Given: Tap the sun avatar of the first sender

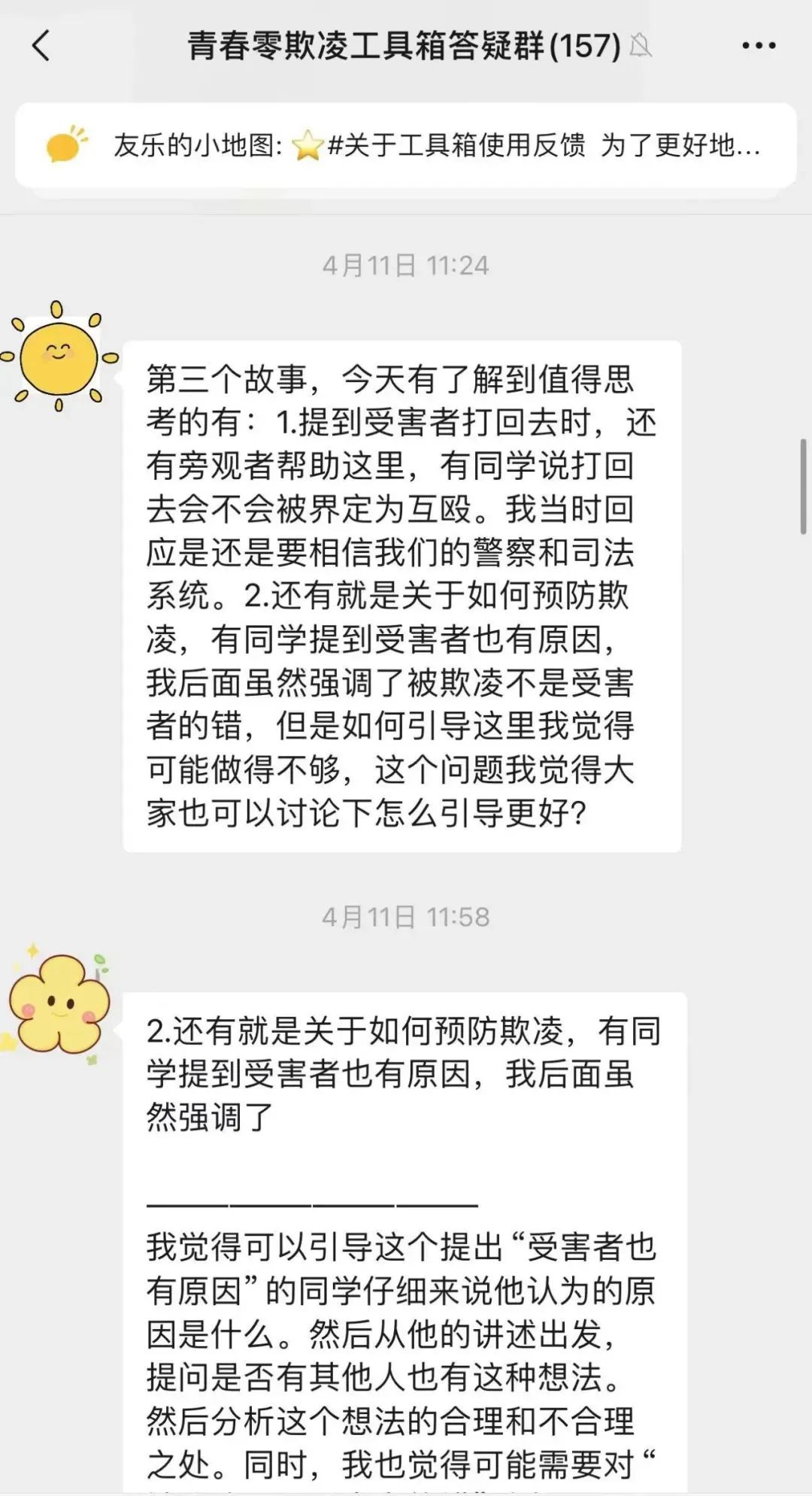Looking at the screenshot, I should pos(59,357).
